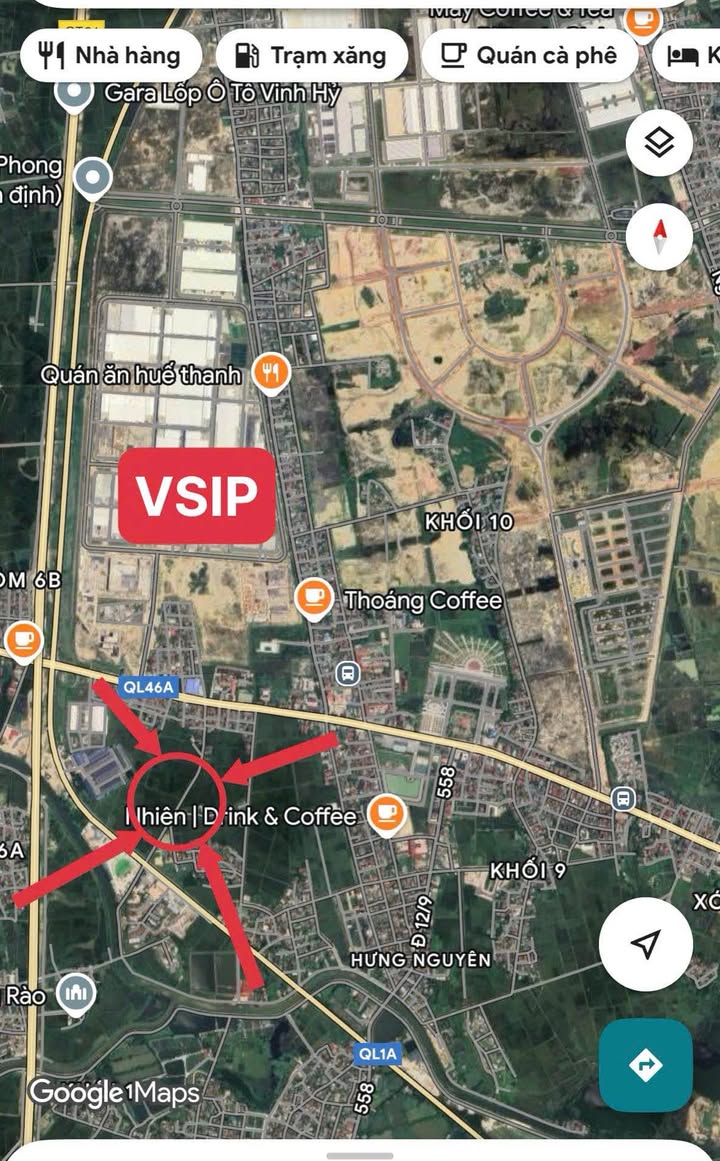Show Quán cà phê places
The image size is (720, 1161).
(x=530, y=55)
